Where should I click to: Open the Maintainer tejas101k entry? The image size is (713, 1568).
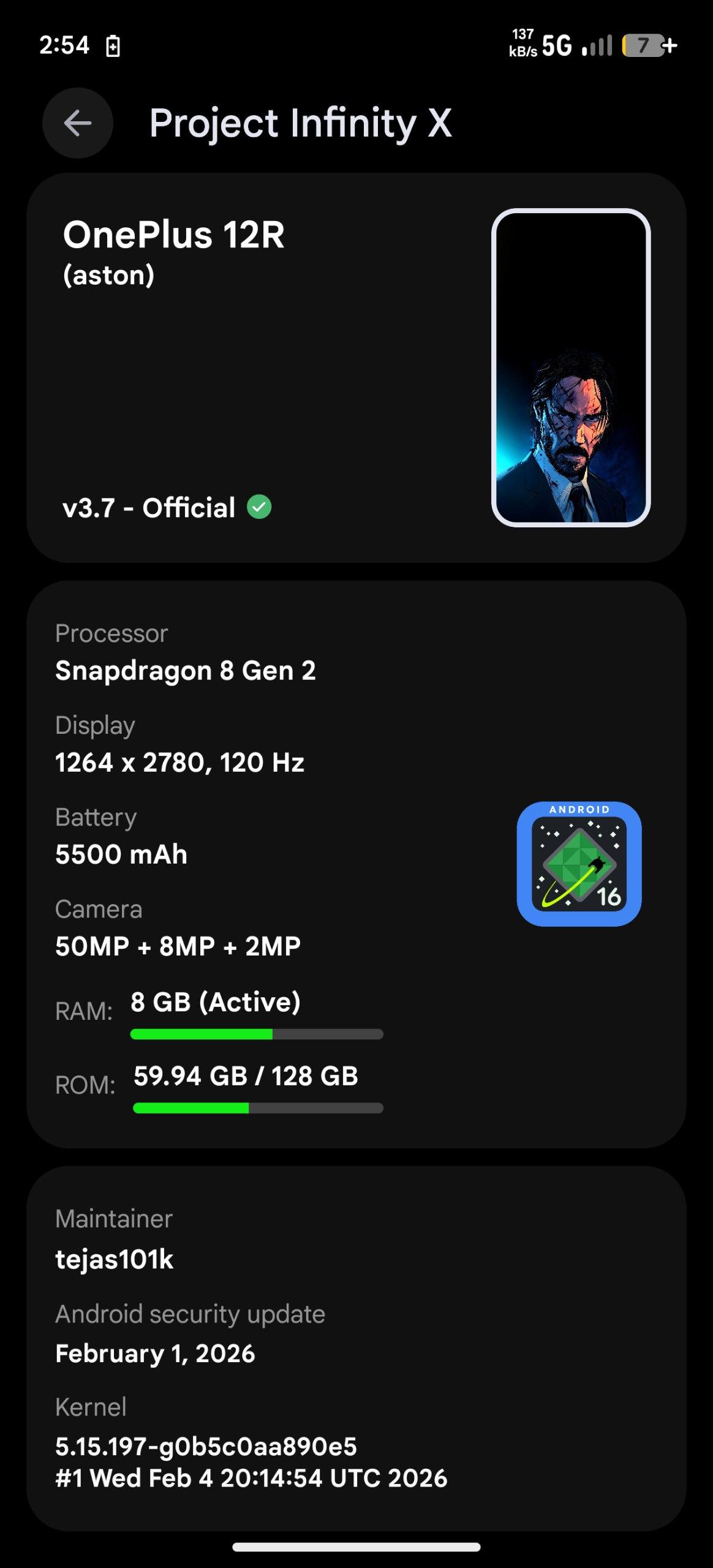point(115,1240)
